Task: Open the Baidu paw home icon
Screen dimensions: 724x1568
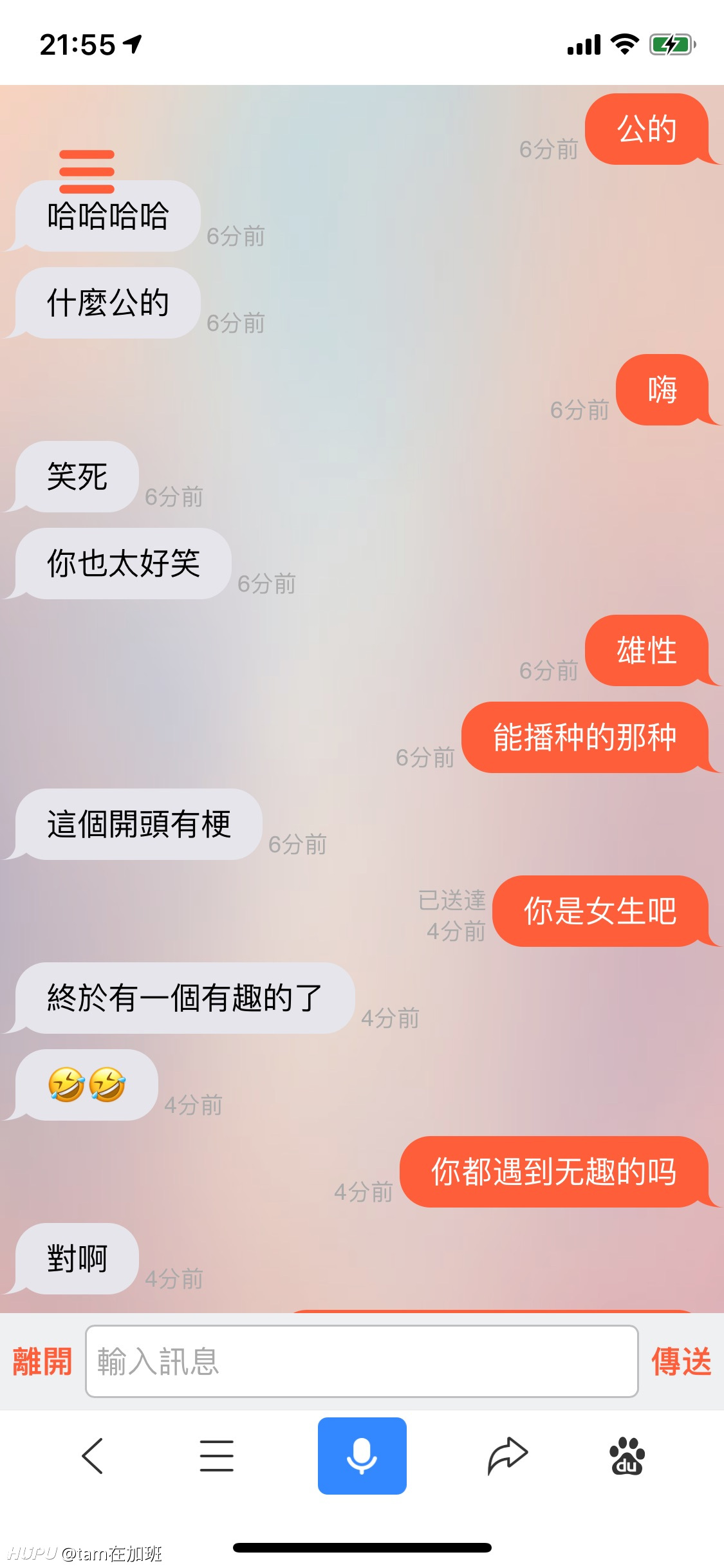Action: [627, 1455]
